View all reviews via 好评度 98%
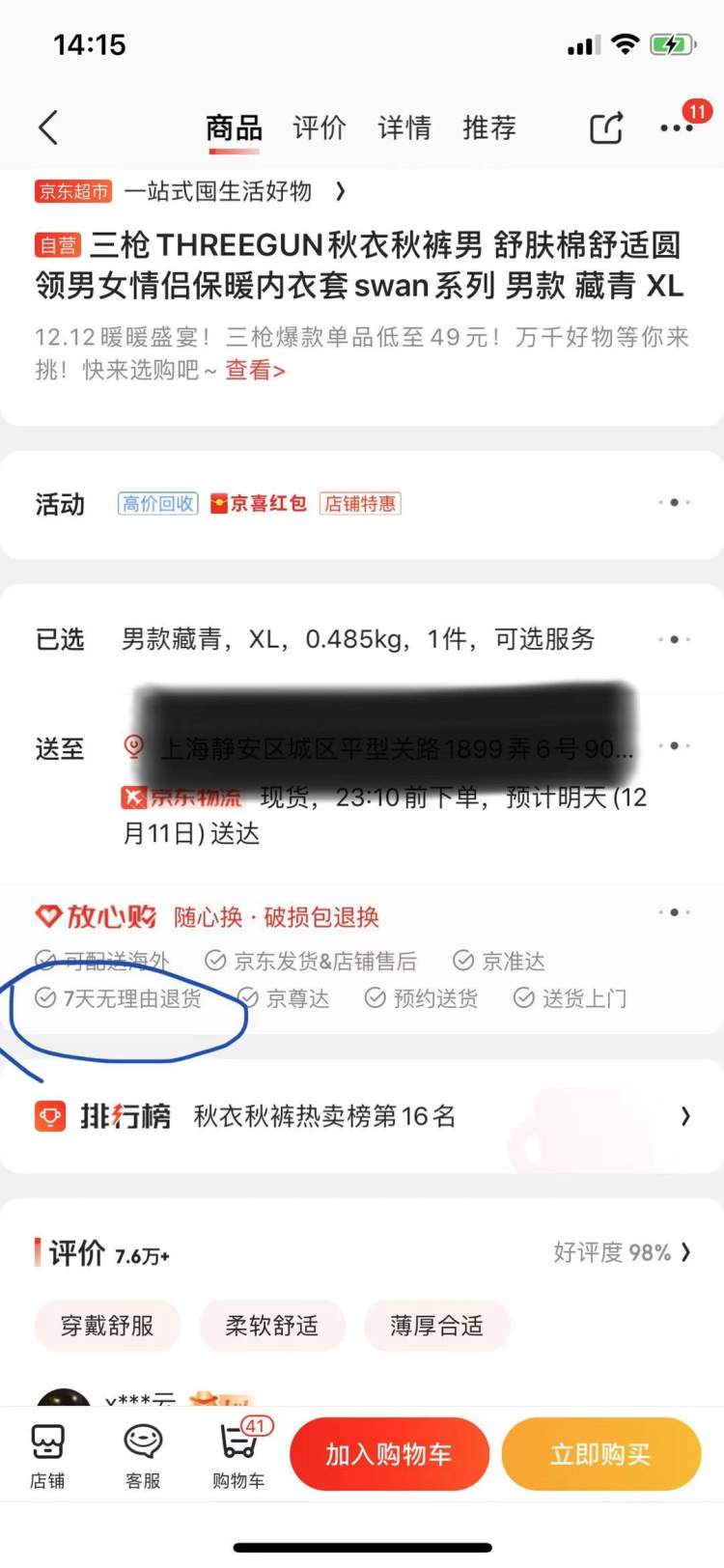This screenshot has height=1568, width=724. 622,1252
